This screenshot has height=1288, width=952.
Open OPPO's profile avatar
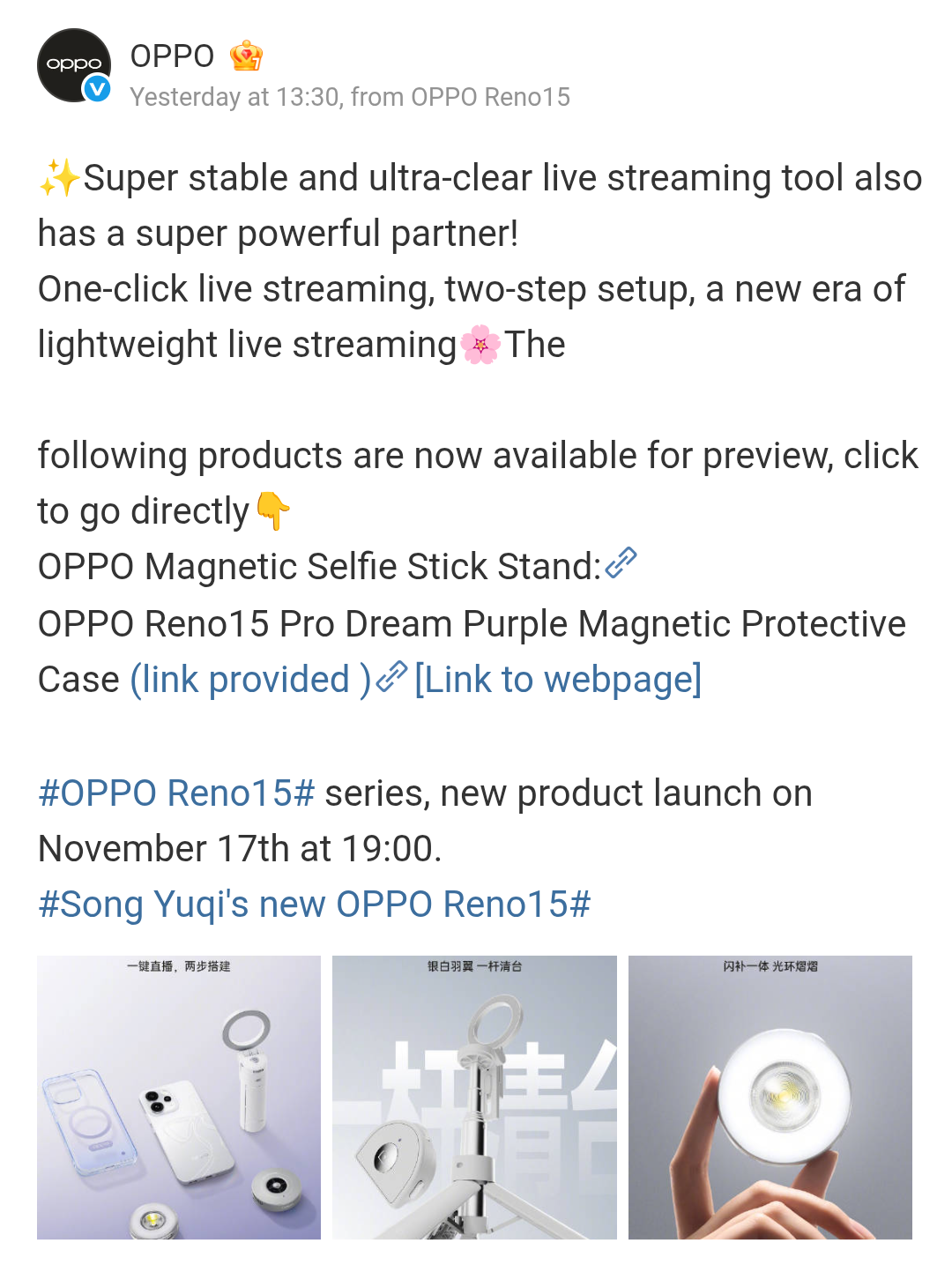click(x=74, y=65)
